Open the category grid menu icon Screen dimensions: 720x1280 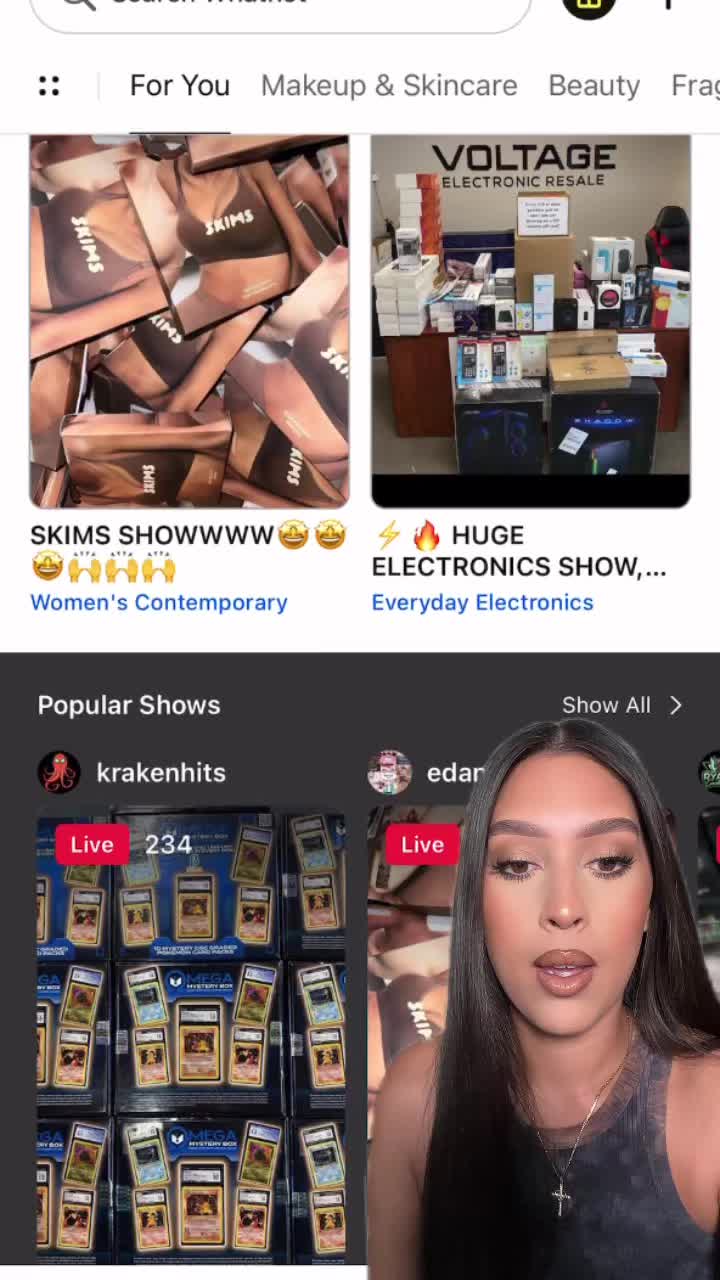[49, 86]
